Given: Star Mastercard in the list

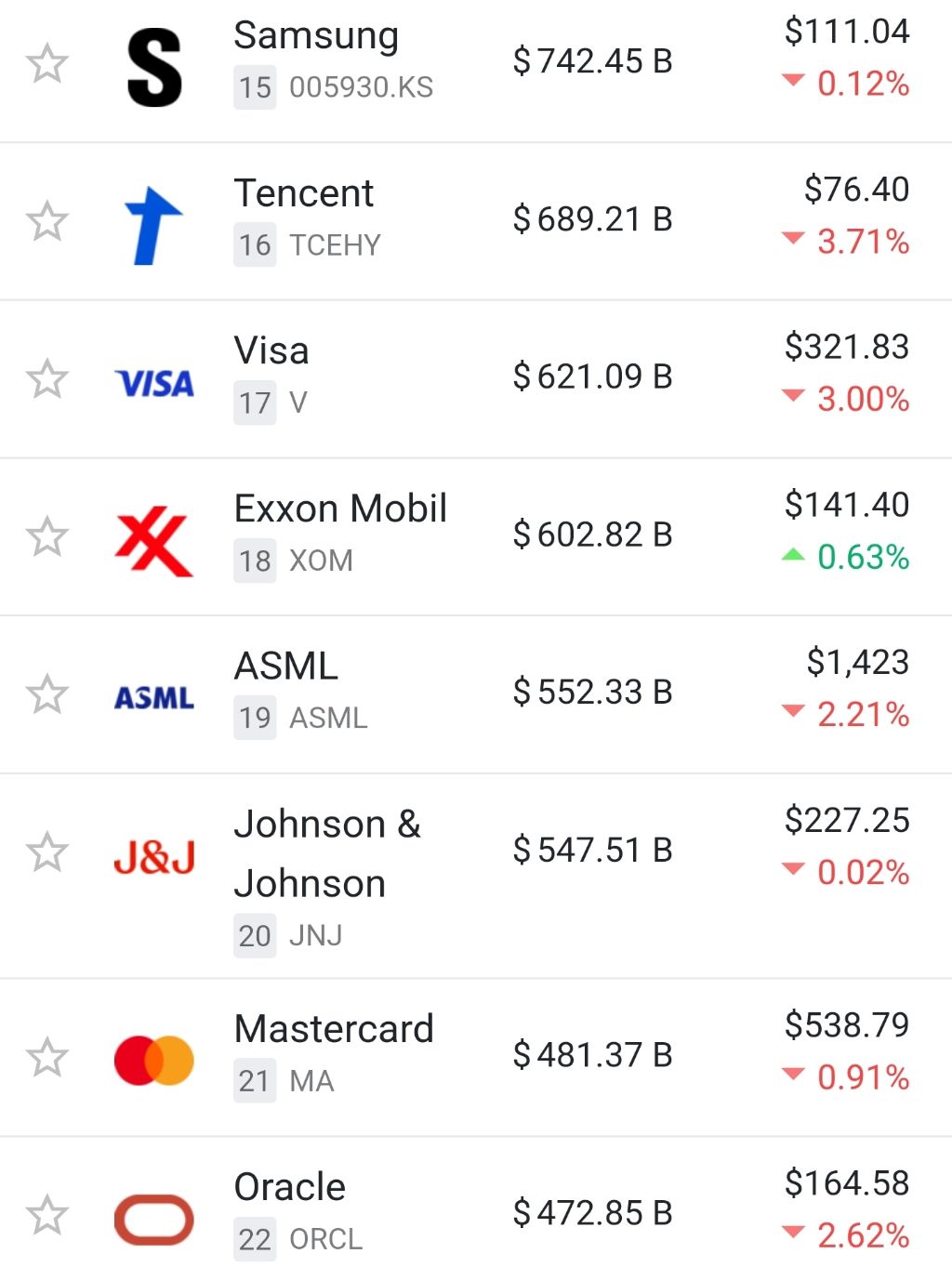Looking at the screenshot, I should click(x=46, y=1057).
